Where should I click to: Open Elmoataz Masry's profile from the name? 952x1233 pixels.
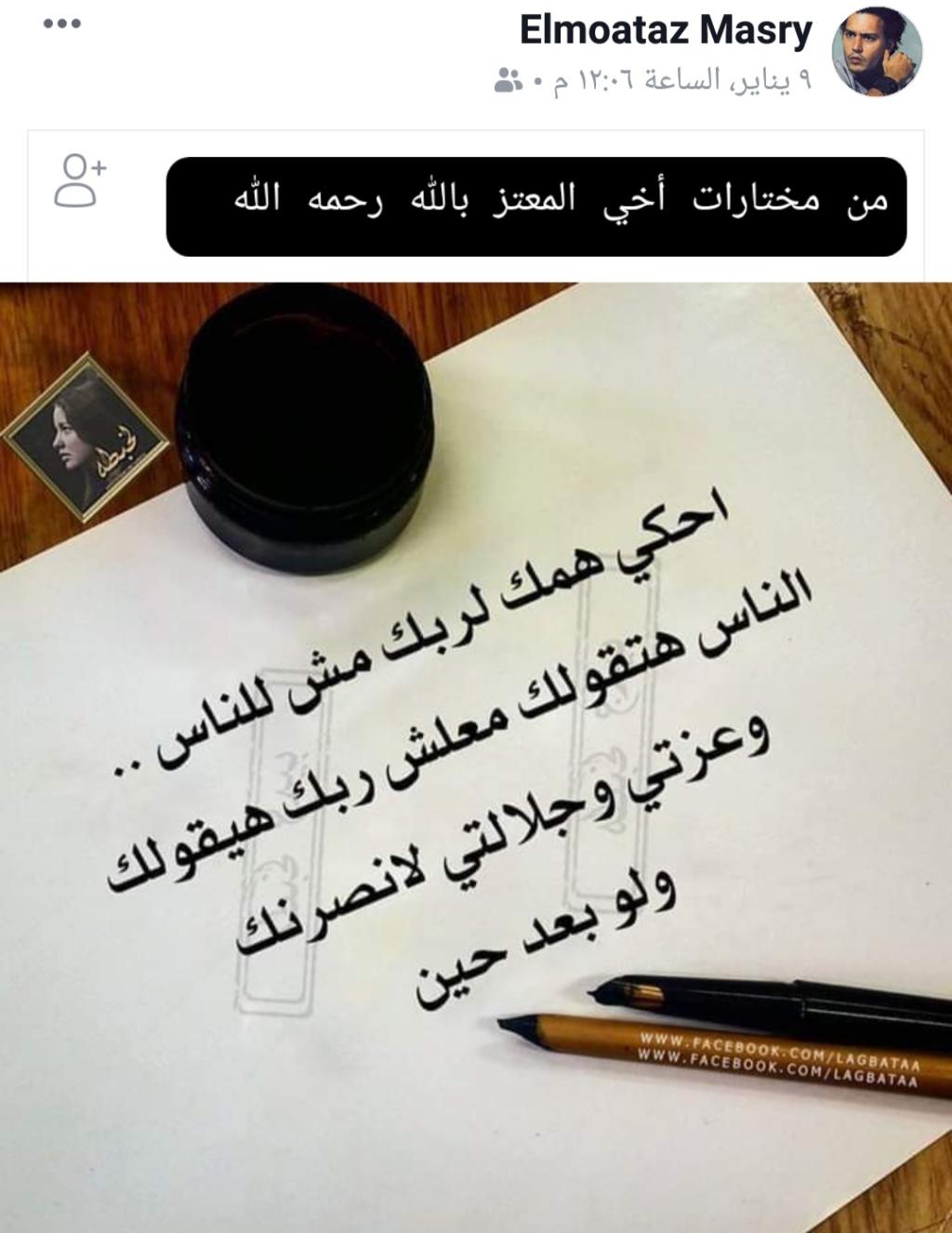pyautogui.click(x=666, y=31)
